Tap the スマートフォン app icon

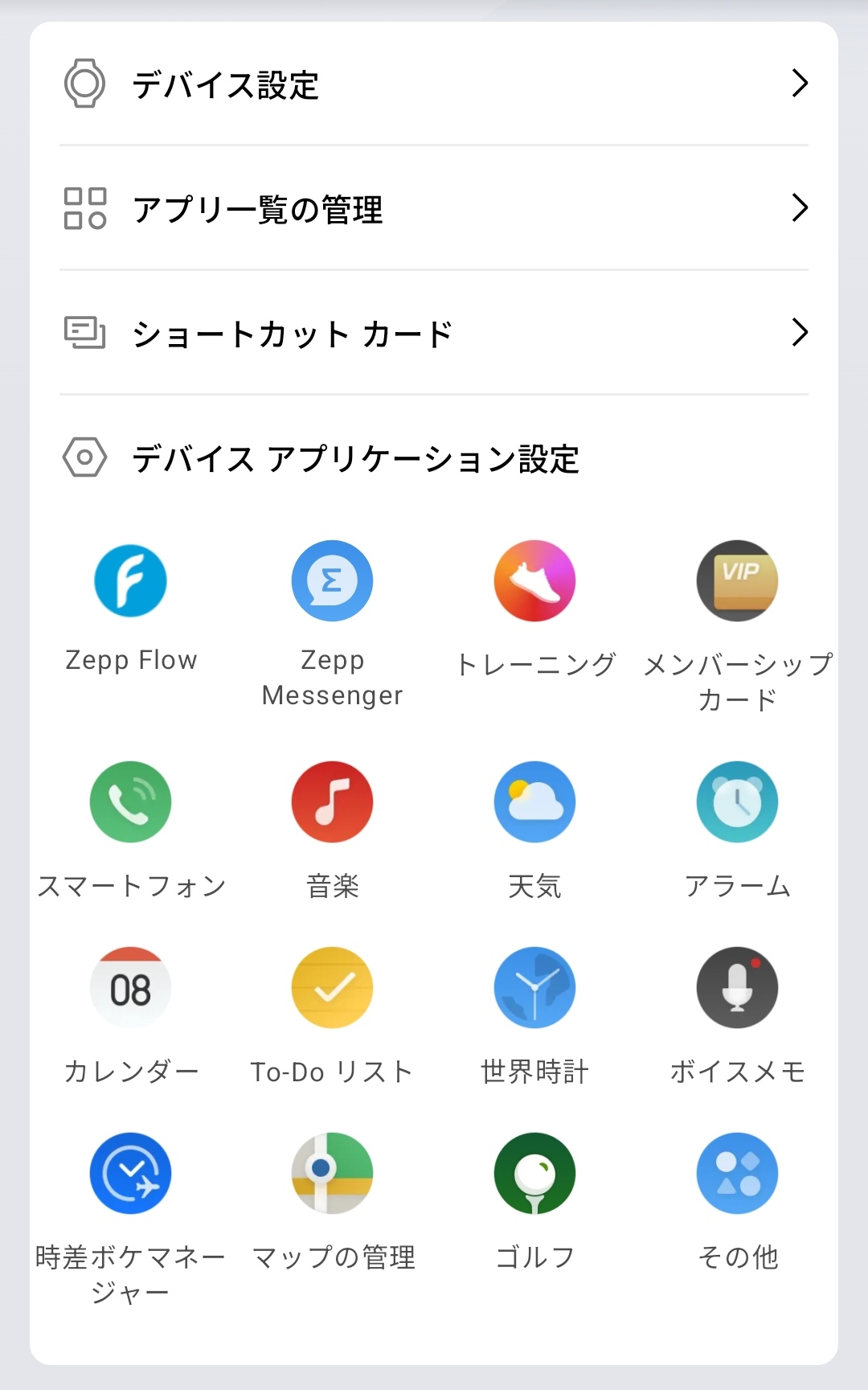130,802
